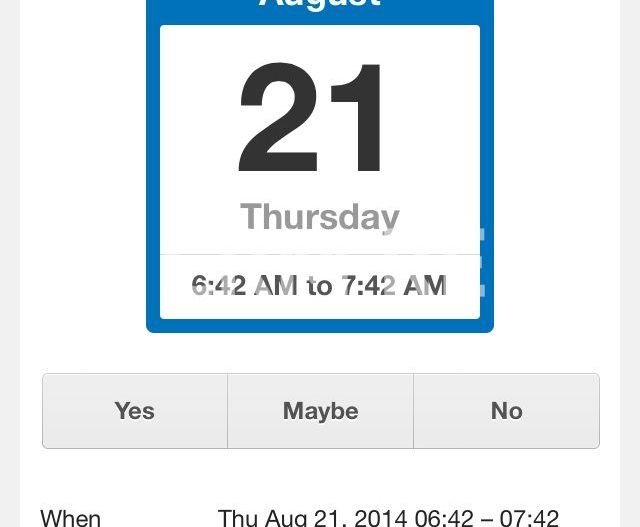
Task: Choose Maybe as your RSVP
Action: click(320, 411)
